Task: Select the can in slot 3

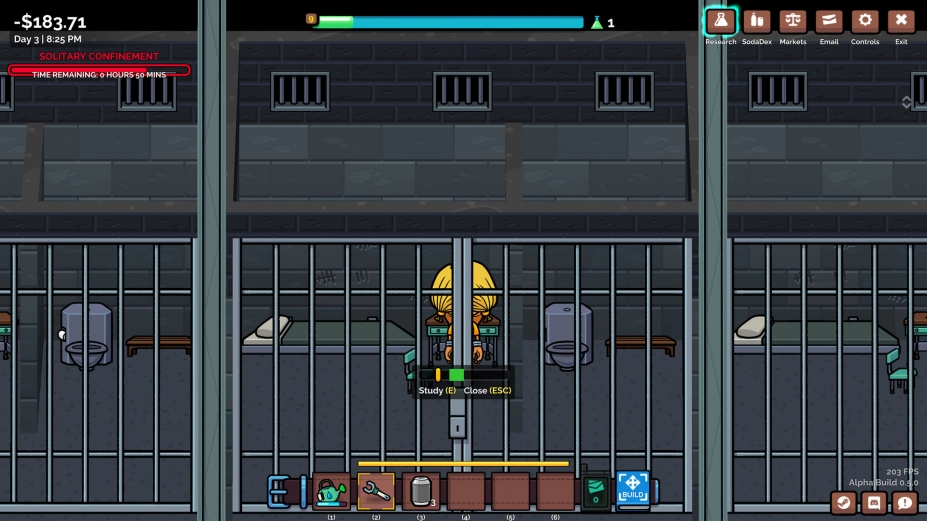Action: (421, 491)
